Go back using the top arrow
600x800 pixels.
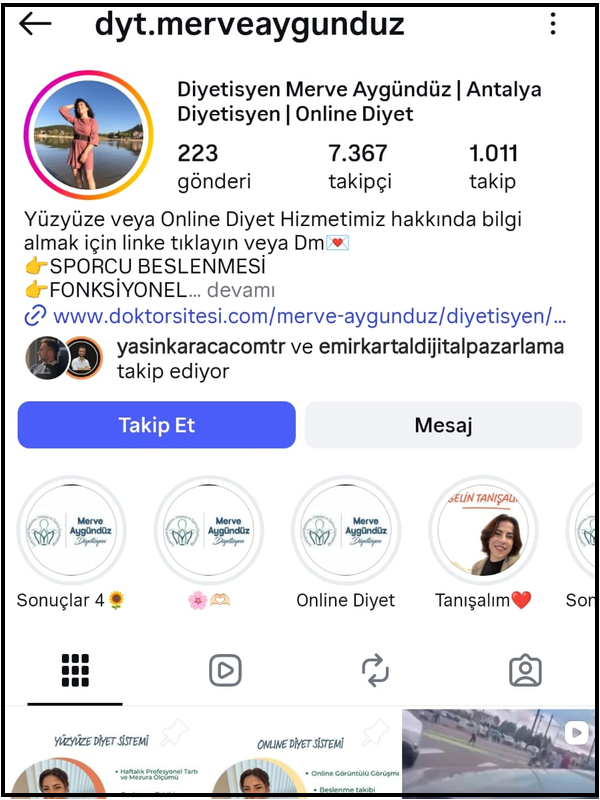coord(35,24)
